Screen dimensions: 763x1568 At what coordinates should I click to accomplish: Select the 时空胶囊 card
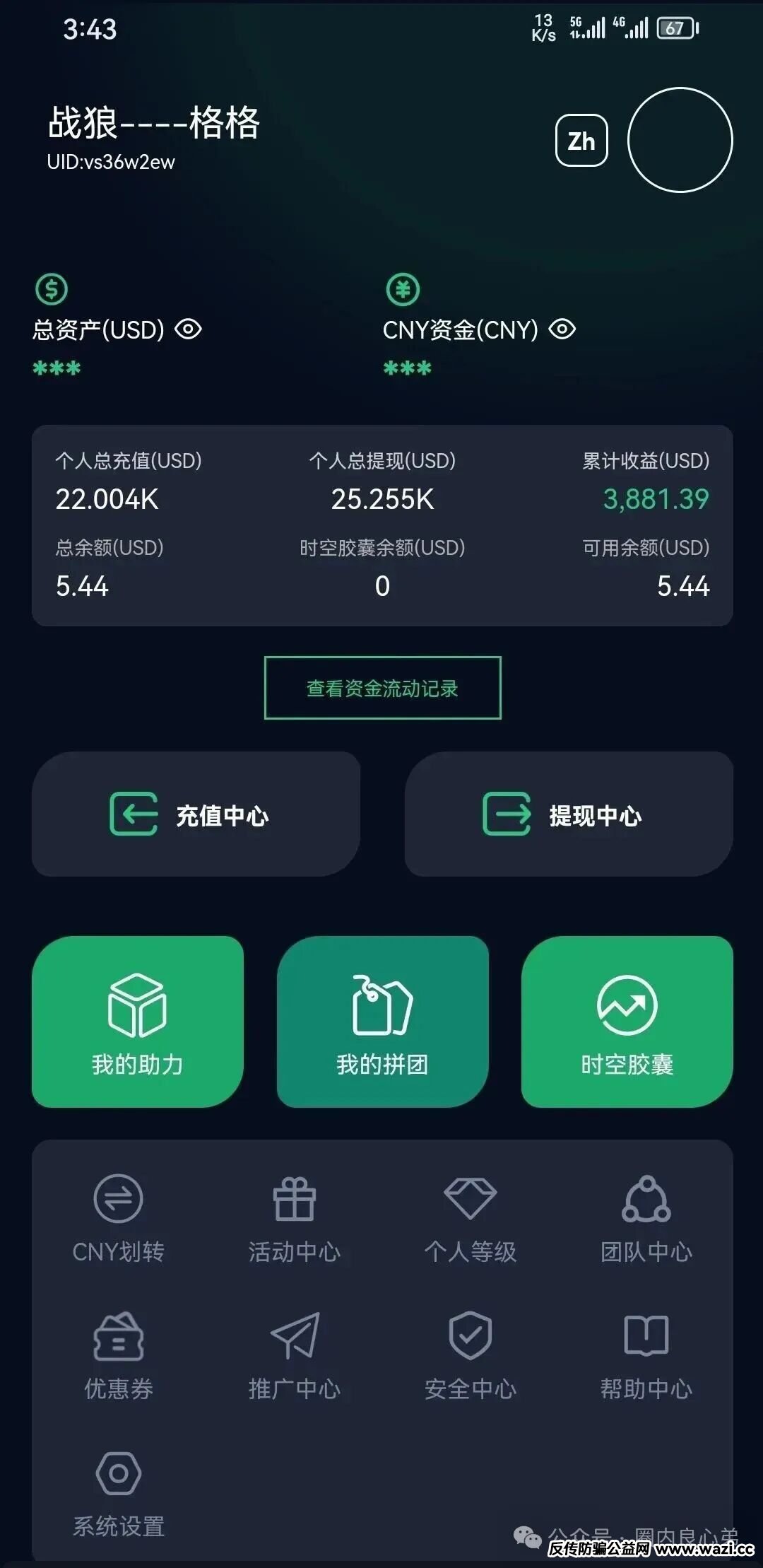[x=627, y=1022]
